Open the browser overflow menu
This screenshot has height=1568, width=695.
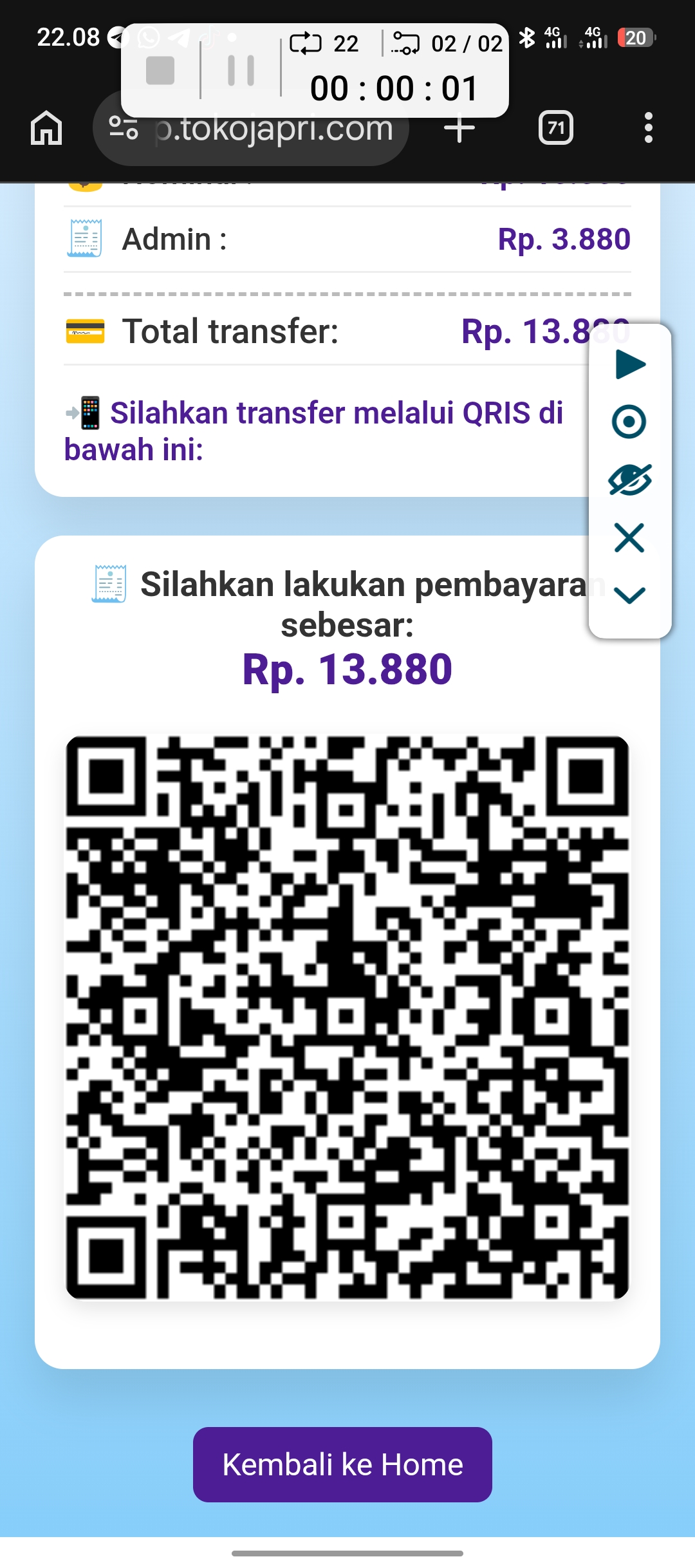click(648, 128)
